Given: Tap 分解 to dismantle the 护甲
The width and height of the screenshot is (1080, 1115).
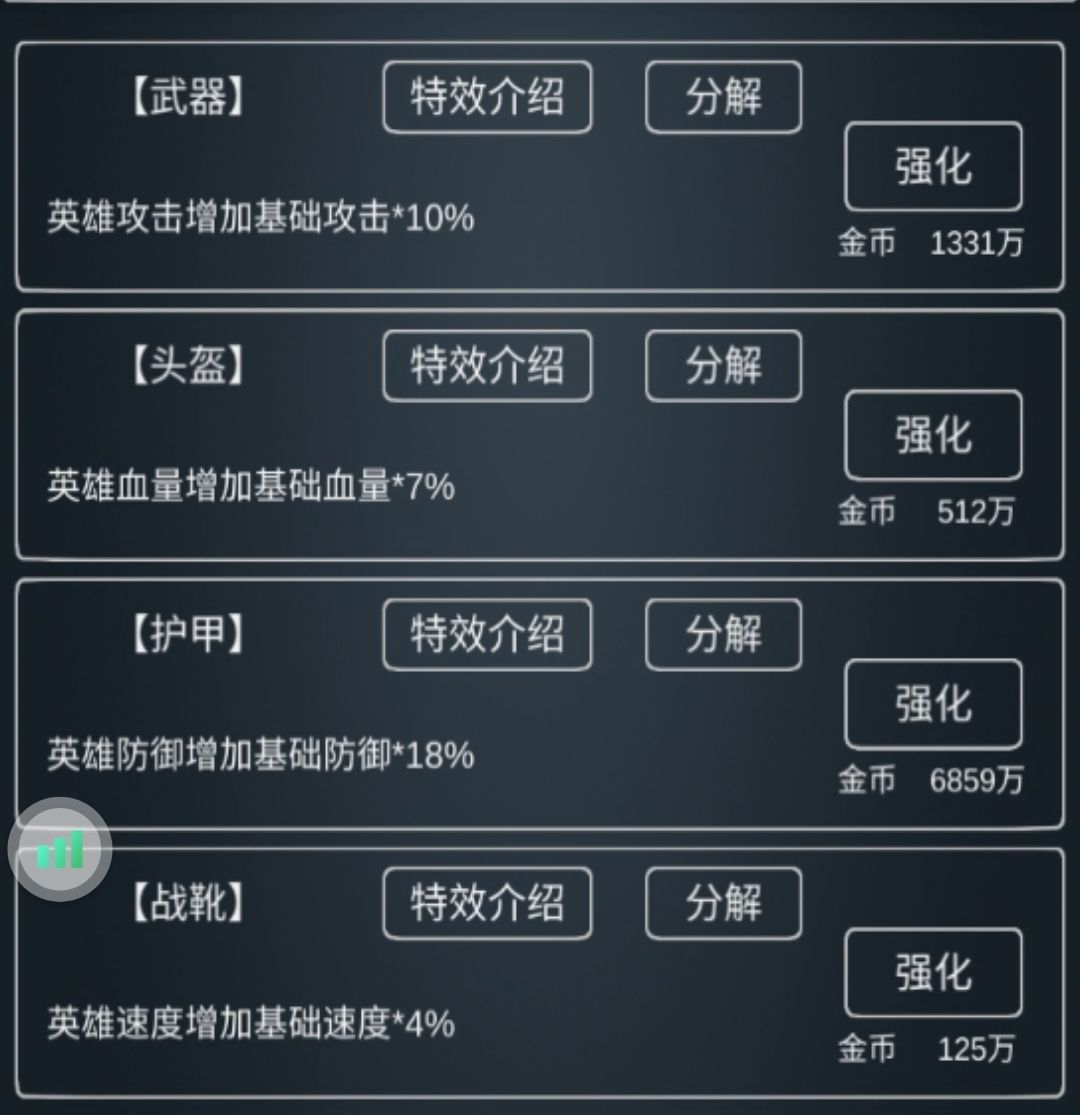Looking at the screenshot, I should tap(724, 633).
